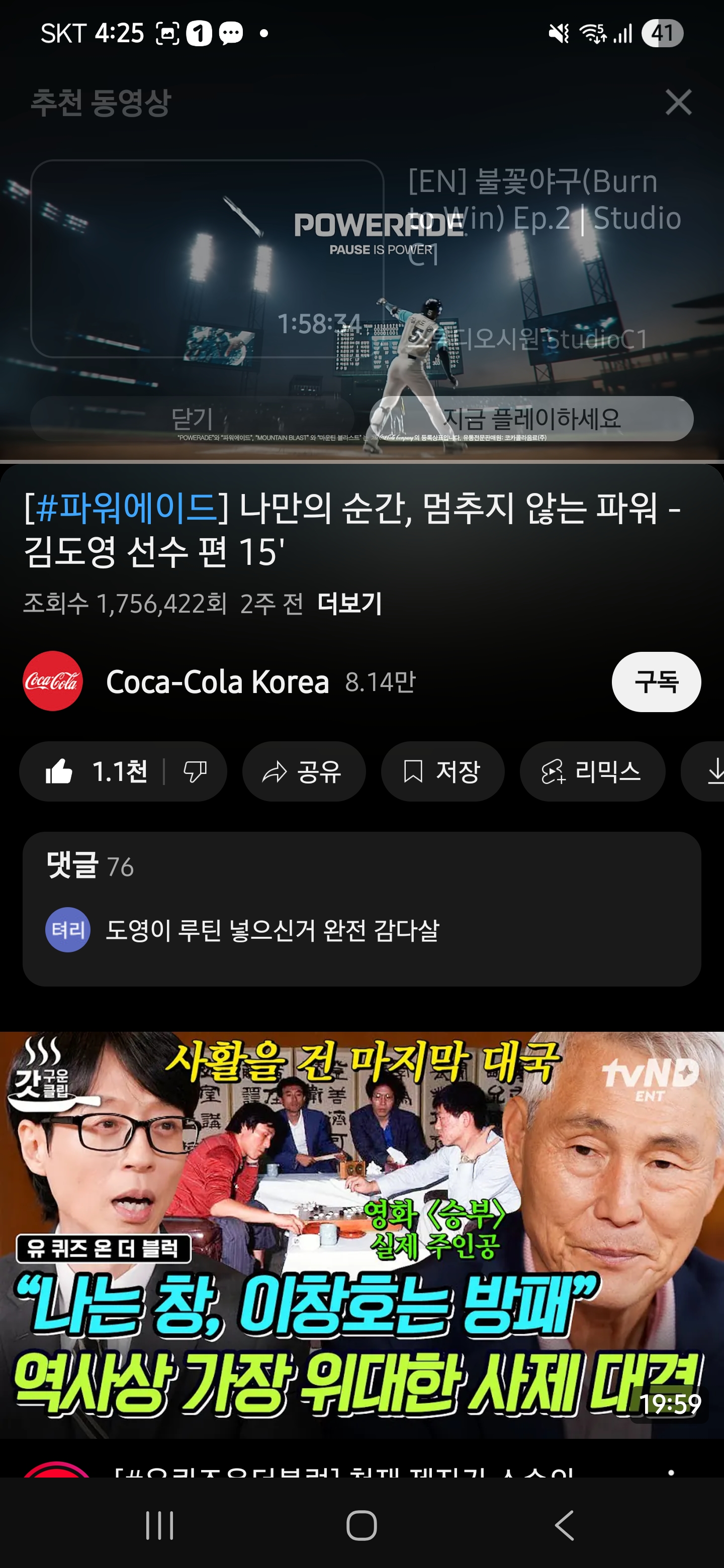This screenshot has height=1568, width=724.
Task: Open the 유 퀴즈 온 더 블럭 video thumbnail
Action: click(361, 1234)
